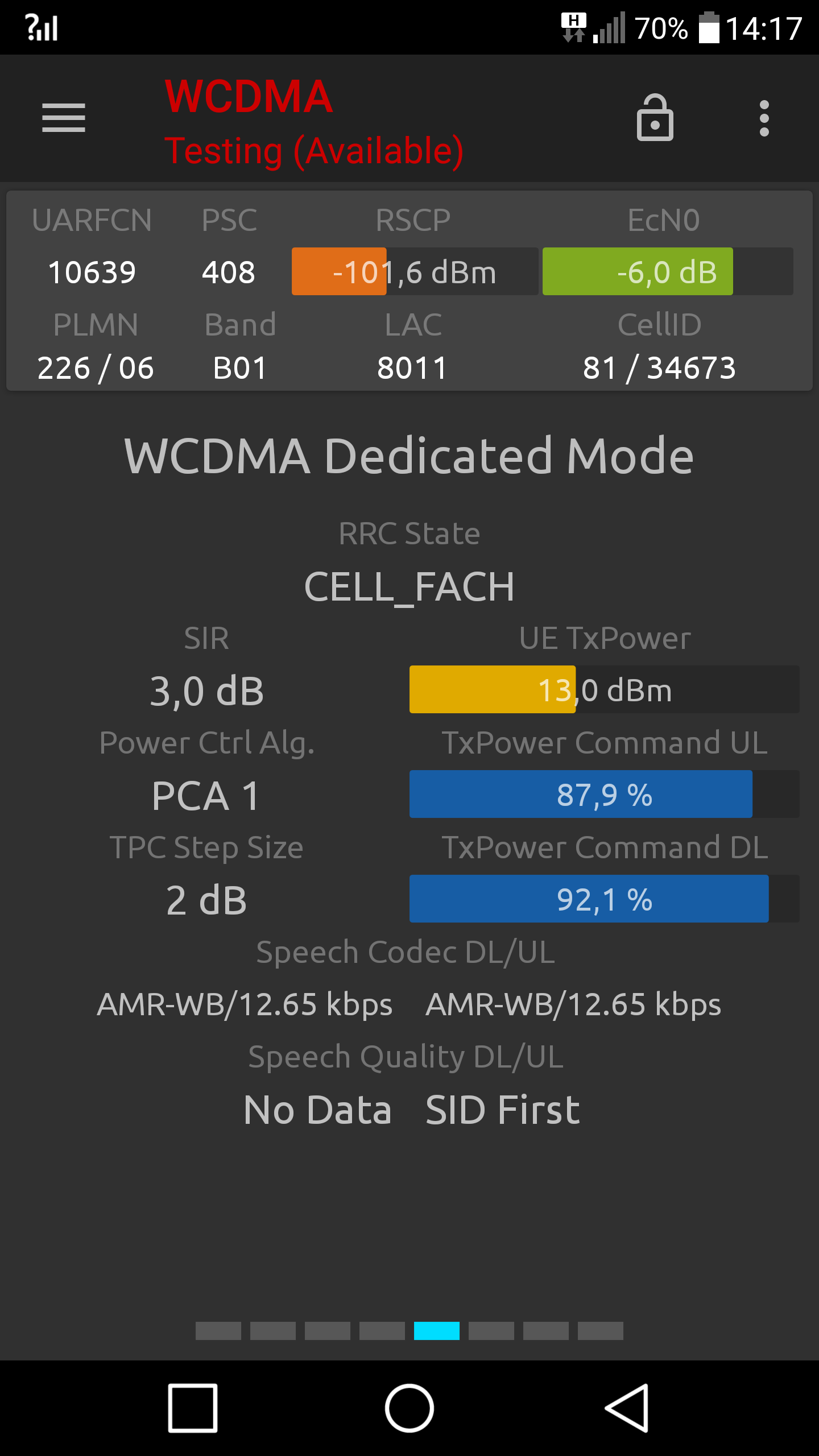This screenshot has height=1456, width=819.
Task: Go to Android home screen
Action: pyautogui.click(x=409, y=1408)
